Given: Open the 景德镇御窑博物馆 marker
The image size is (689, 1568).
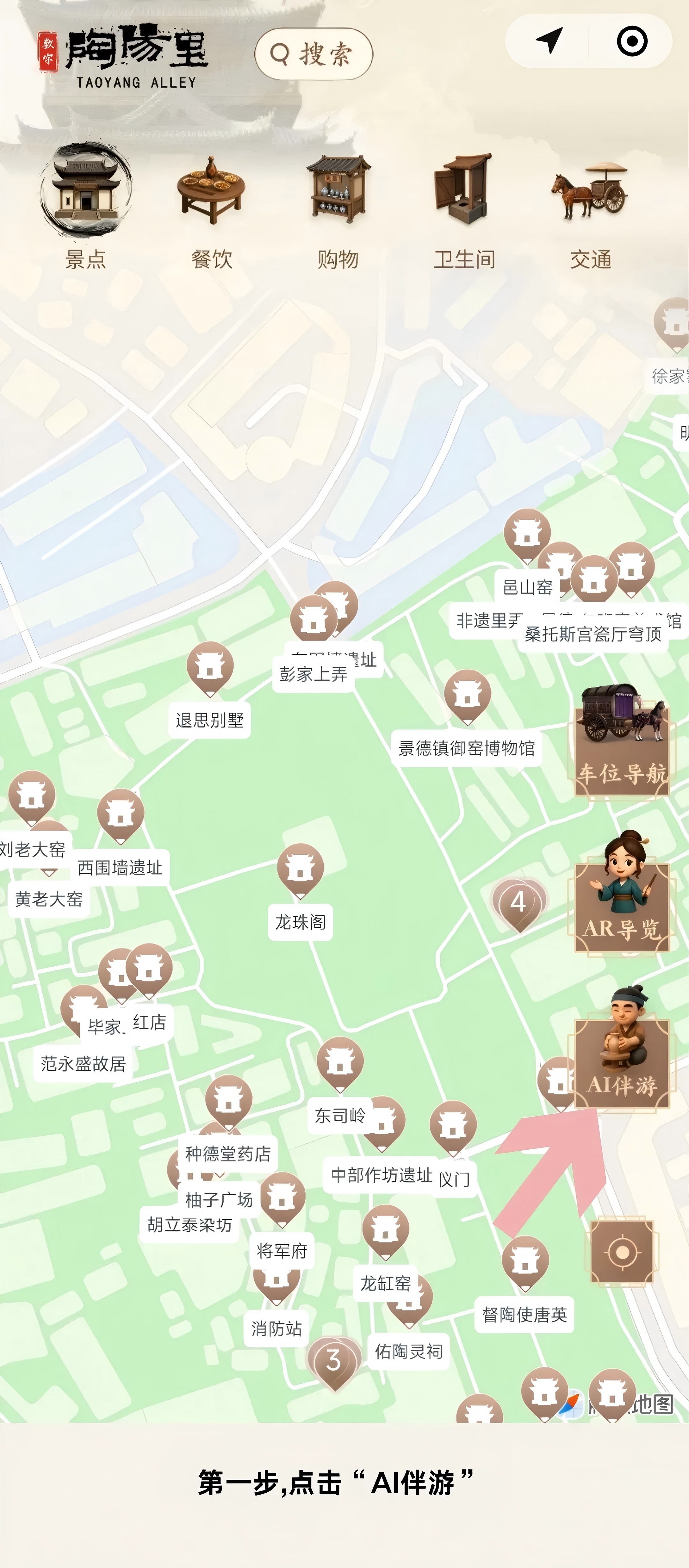Looking at the screenshot, I should click(467, 696).
